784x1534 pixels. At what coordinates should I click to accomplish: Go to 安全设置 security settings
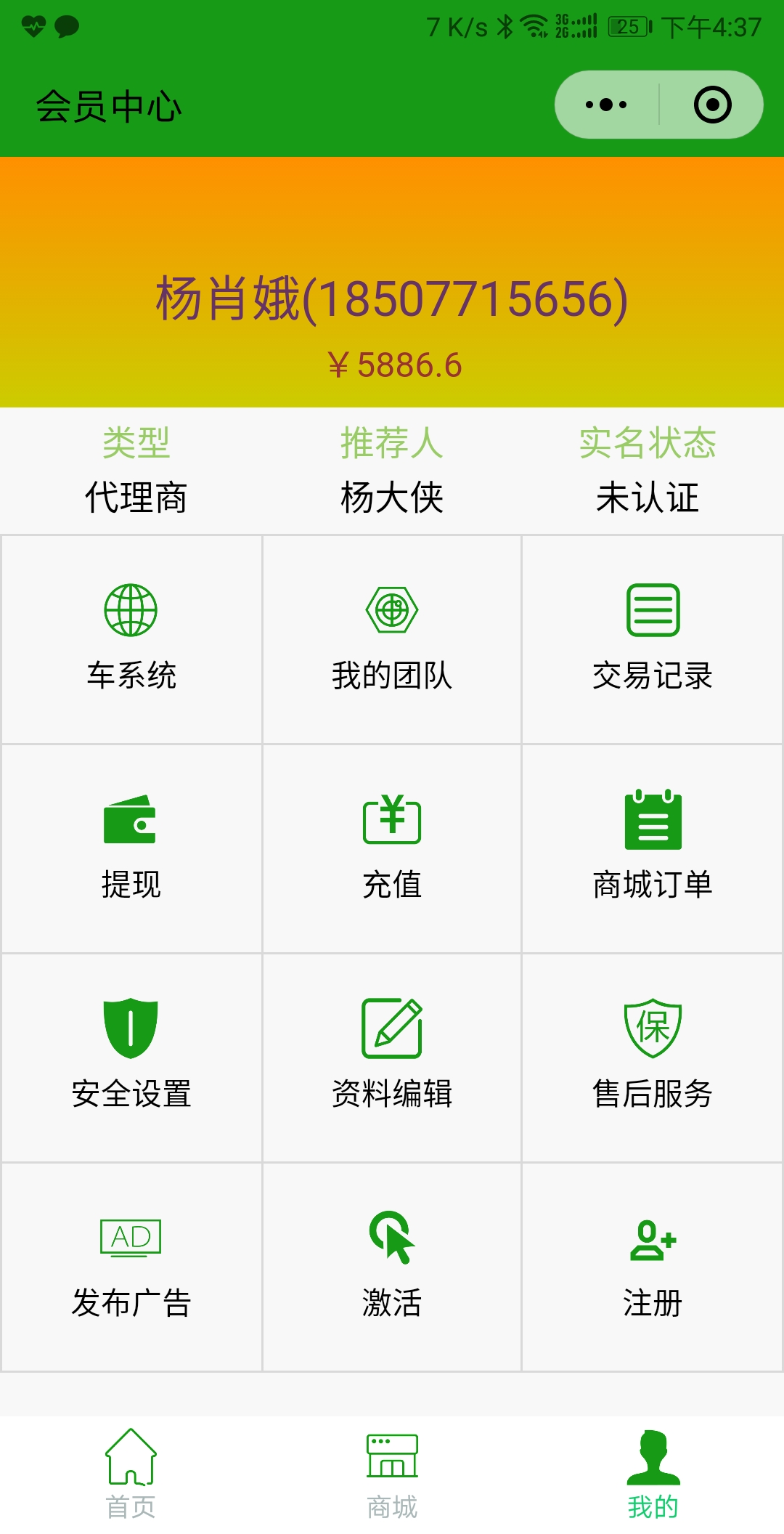(131, 1058)
